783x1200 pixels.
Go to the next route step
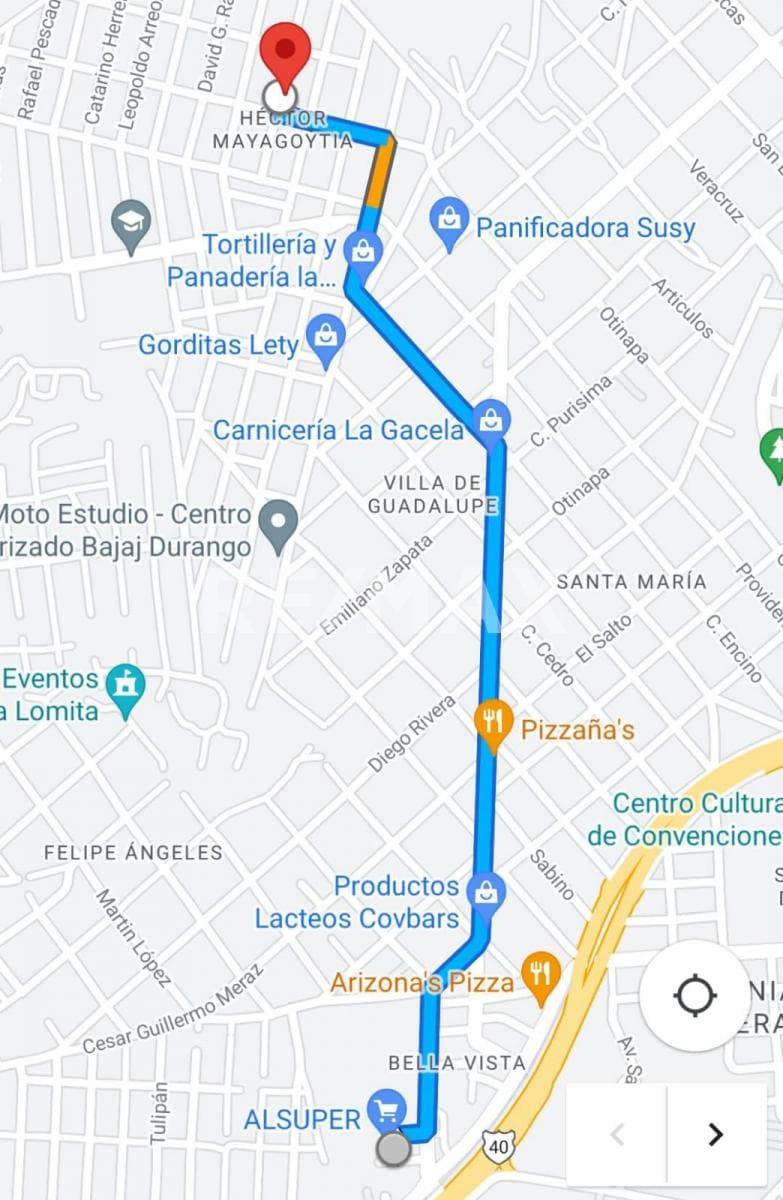coord(715,1134)
